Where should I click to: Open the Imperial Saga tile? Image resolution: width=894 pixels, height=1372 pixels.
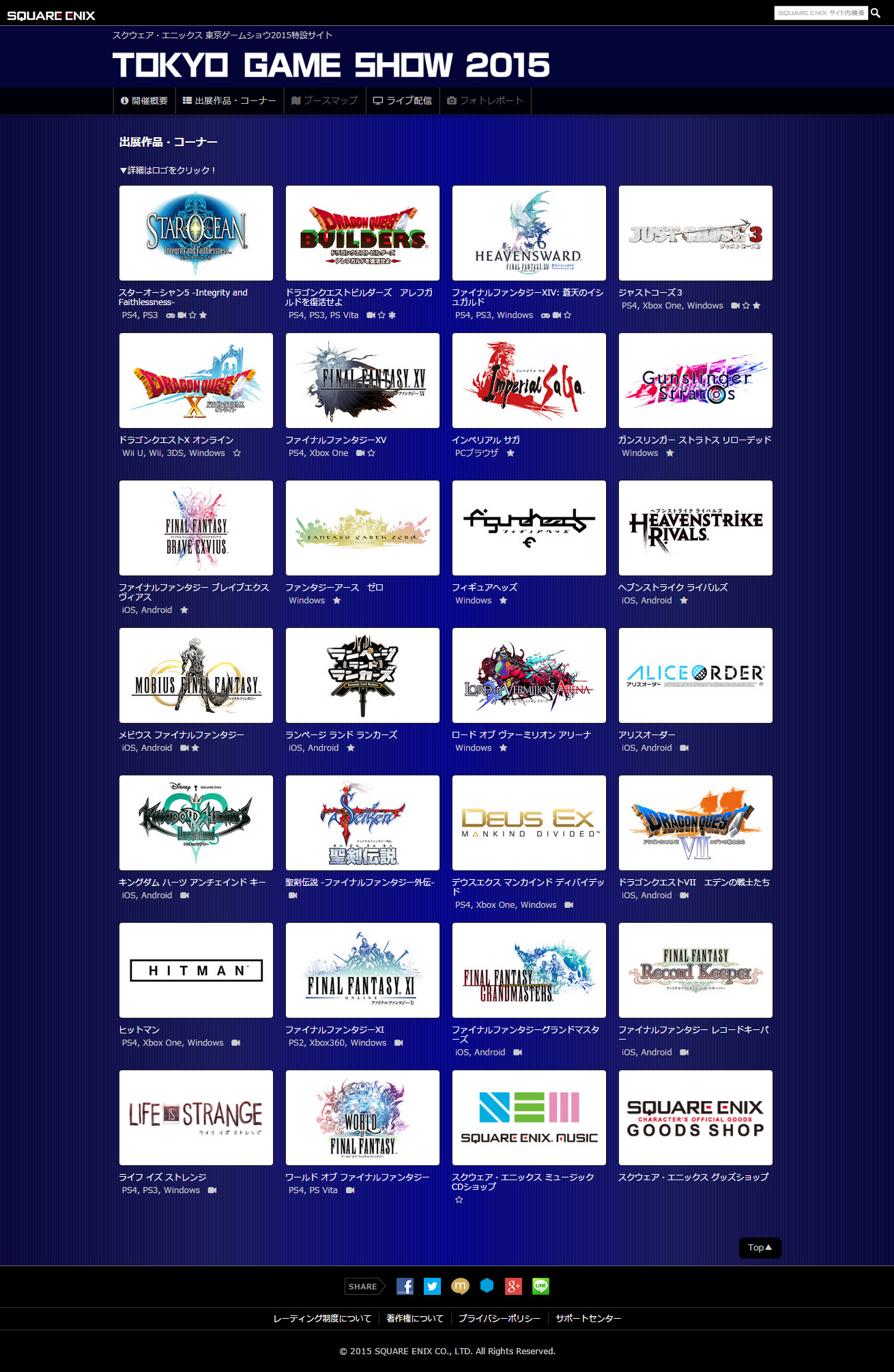point(529,380)
